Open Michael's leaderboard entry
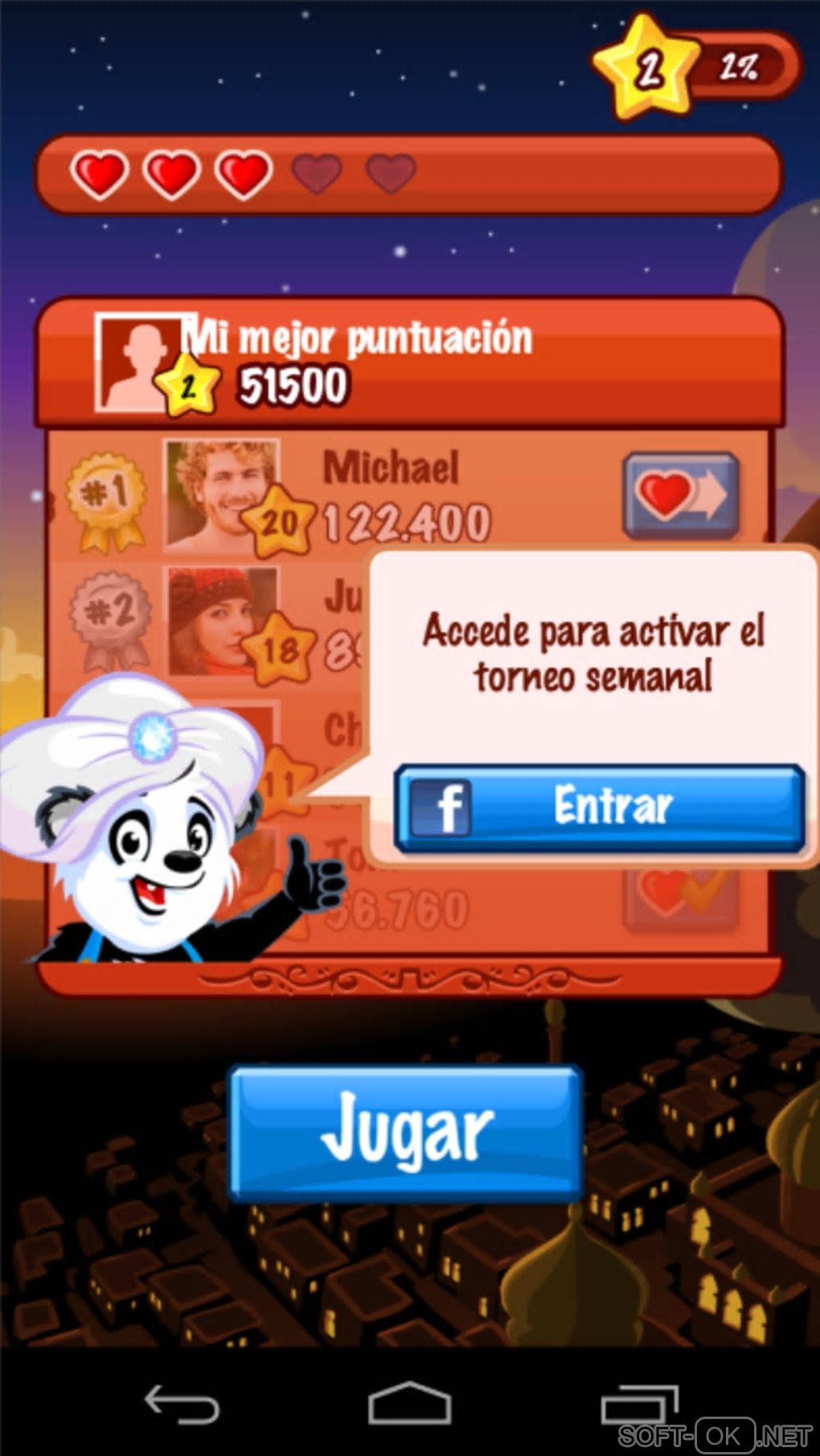820x1456 pixels. [392, 495]
